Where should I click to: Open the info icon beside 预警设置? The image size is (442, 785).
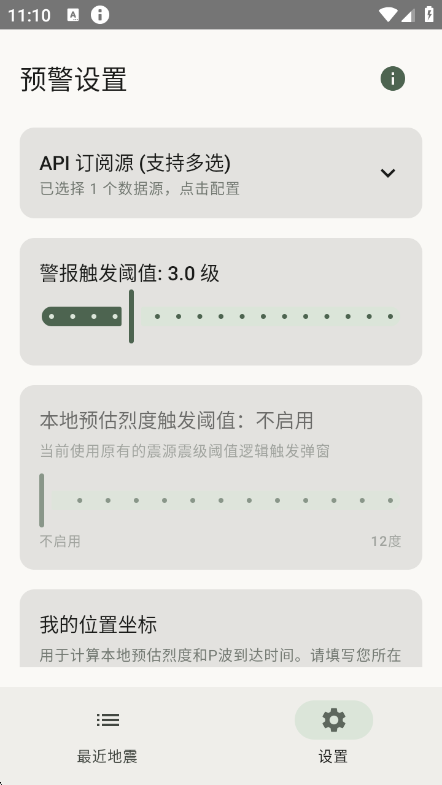[x=392, y=79]
